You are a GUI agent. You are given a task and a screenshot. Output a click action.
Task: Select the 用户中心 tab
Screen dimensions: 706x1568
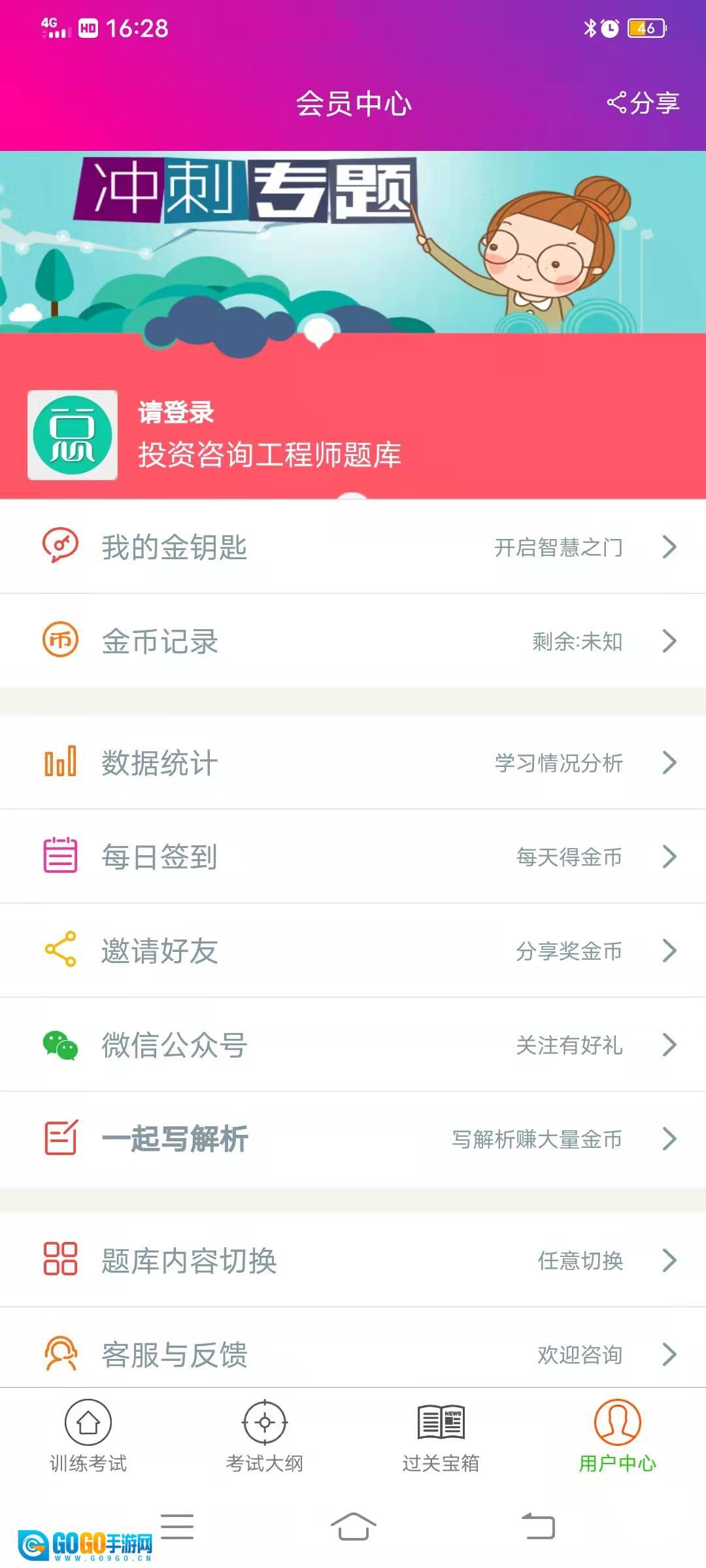(x=618, y=1435)
